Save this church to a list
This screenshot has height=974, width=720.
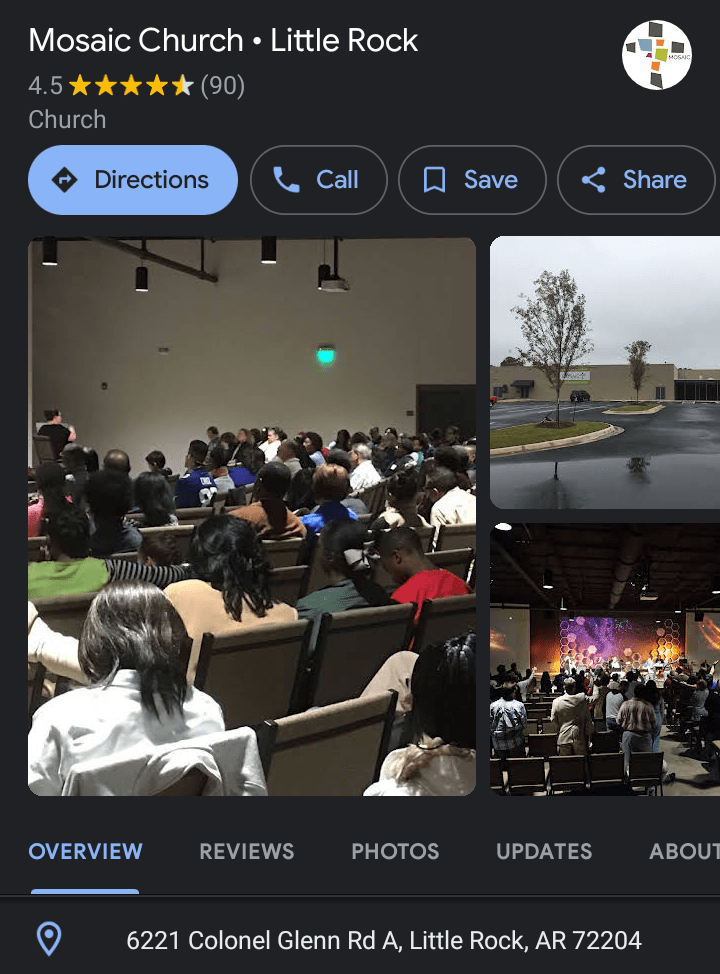click(x=472, y=180)
